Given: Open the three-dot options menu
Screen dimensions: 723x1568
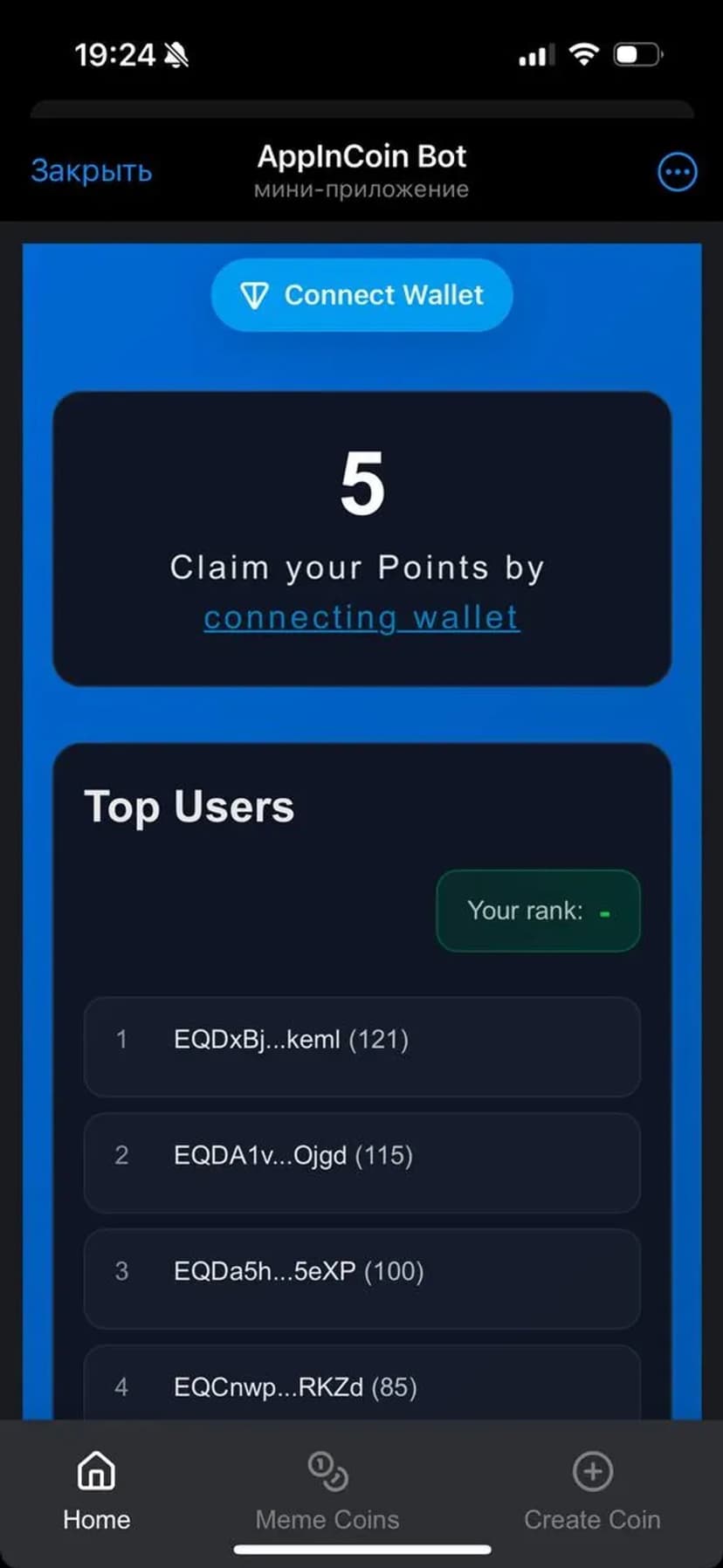Looking at the screenshot, I should point(677,172).
